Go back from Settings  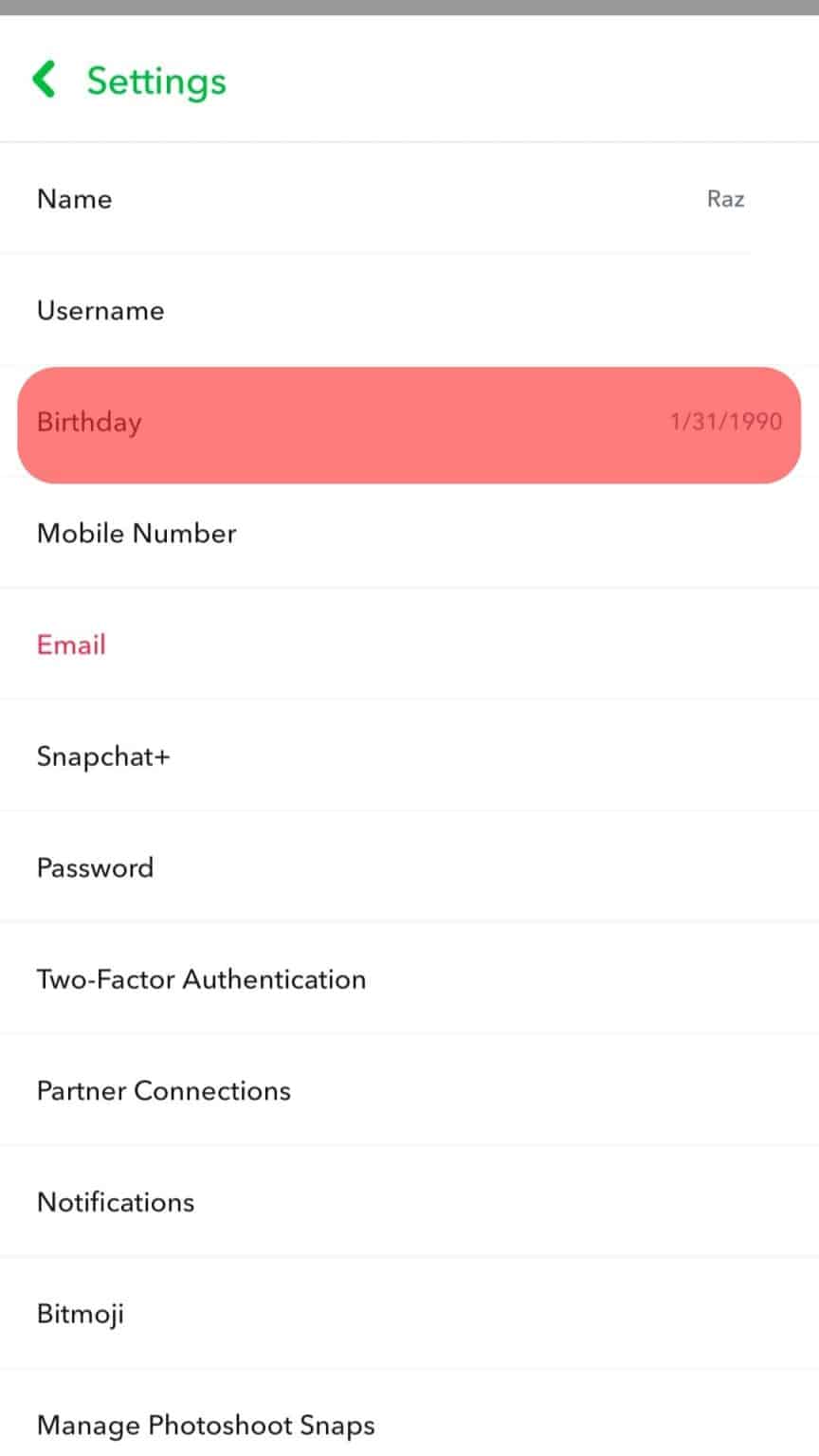pos(45,81)
